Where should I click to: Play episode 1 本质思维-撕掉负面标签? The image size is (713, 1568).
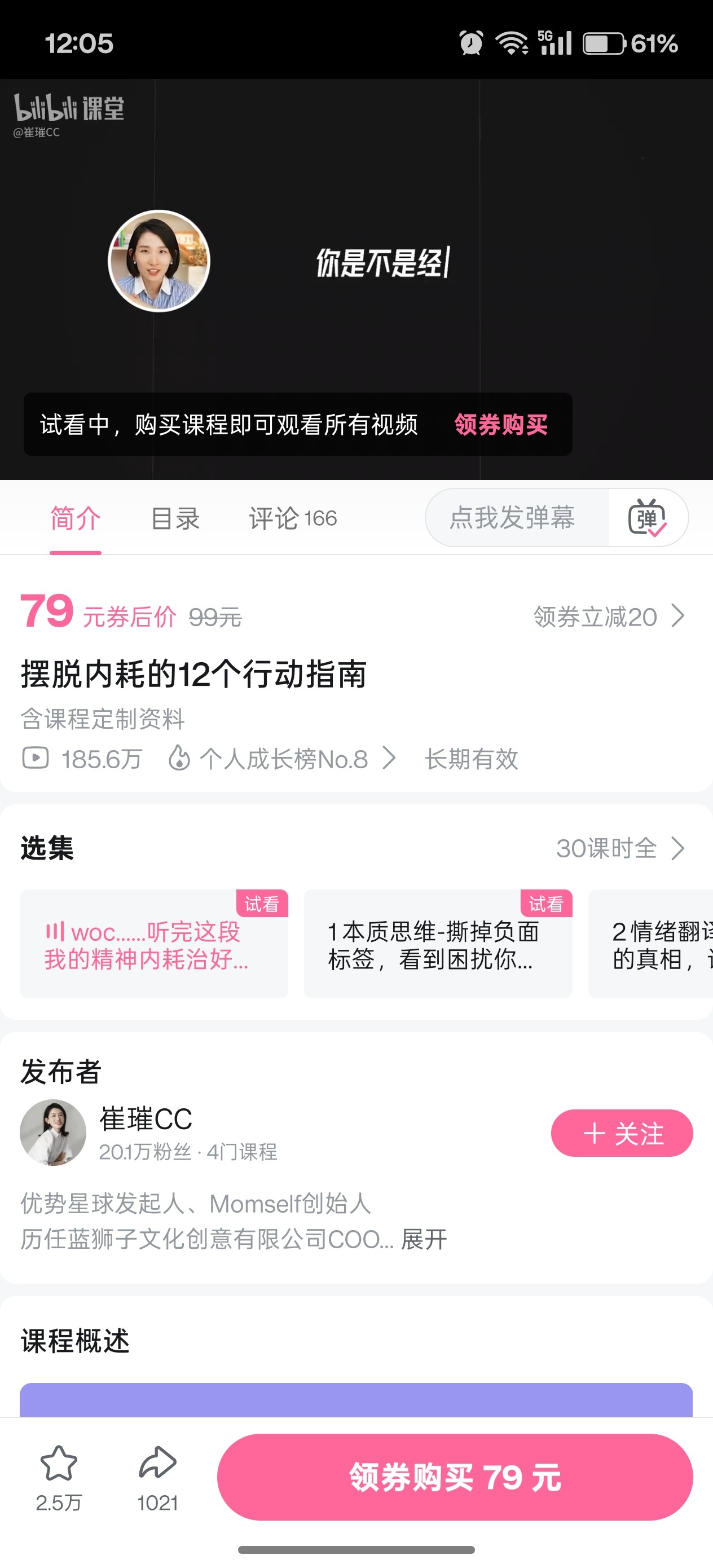437,944
